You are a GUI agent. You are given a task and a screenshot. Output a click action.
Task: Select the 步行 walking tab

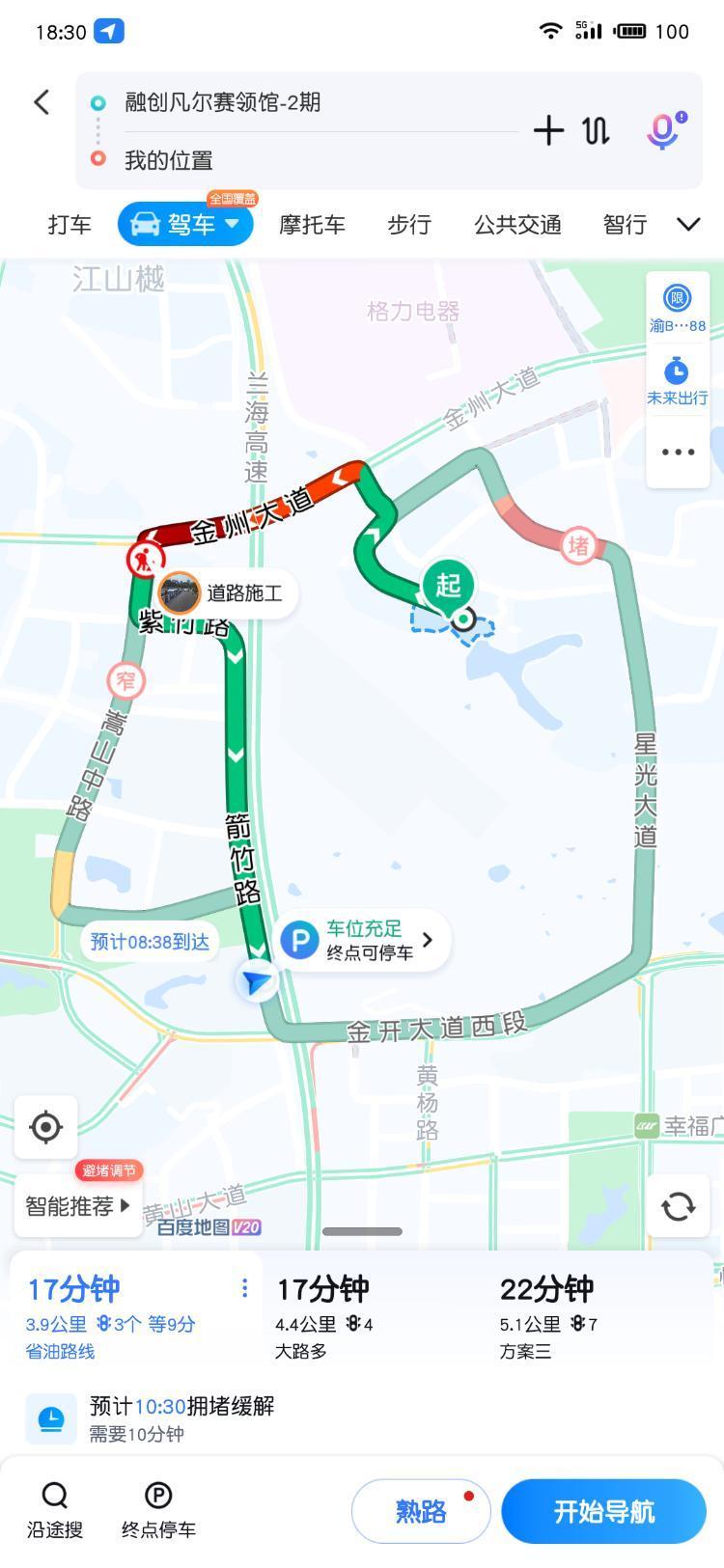click(x=408, y=225)
